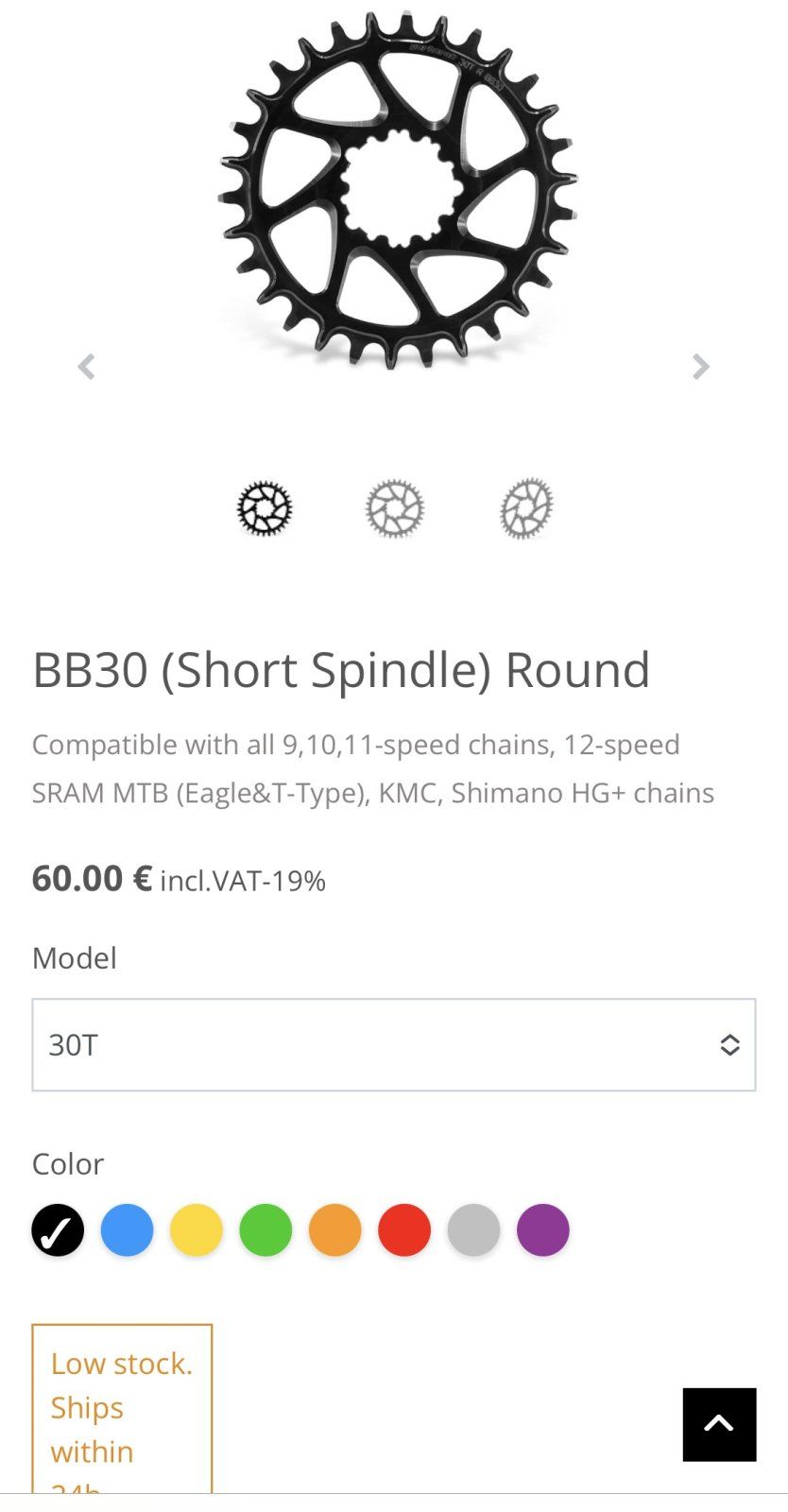Pick the red color swatch
This screenshot has width=788, height=1512.
click(x=404, y=1230)
